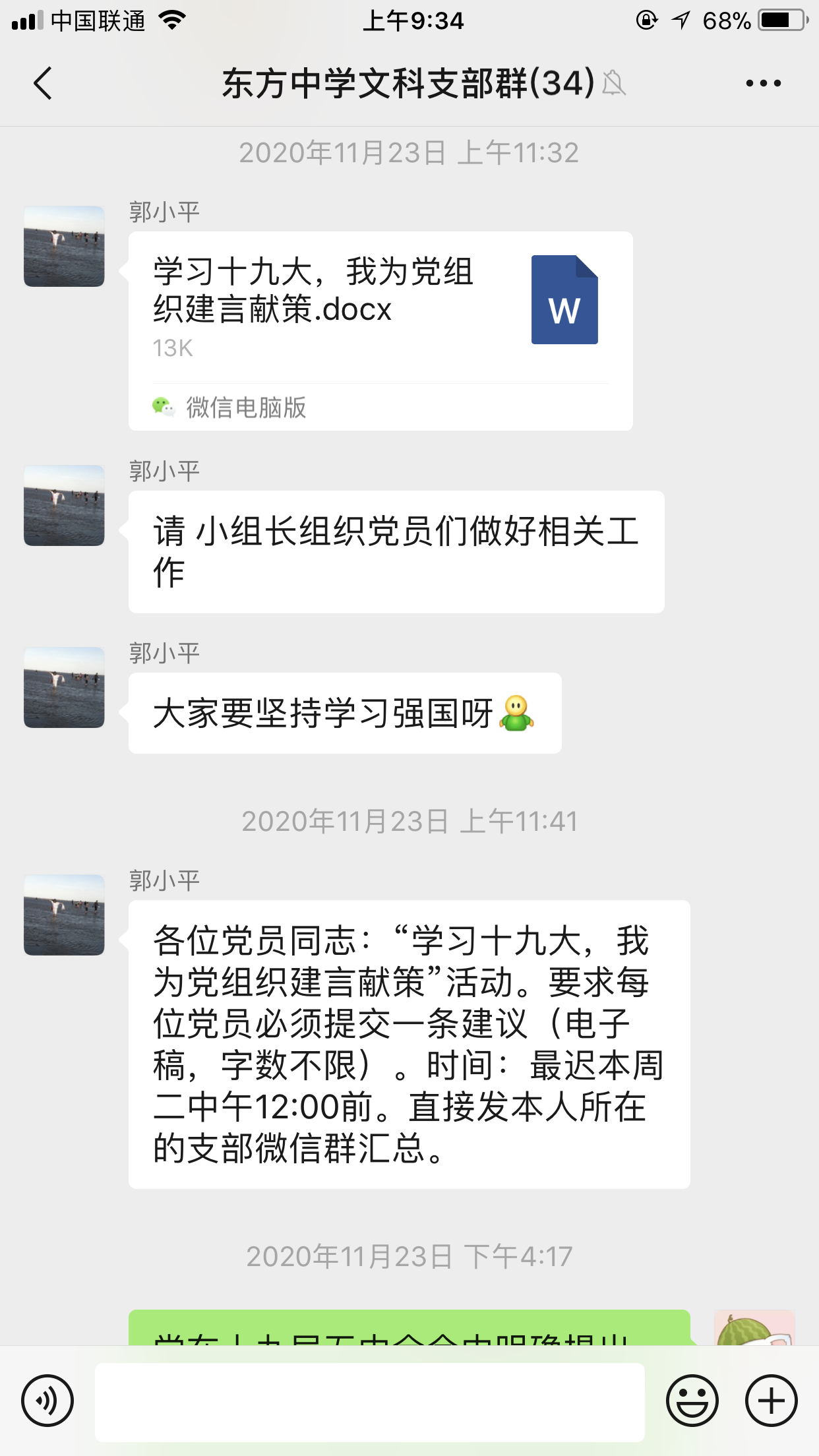This screenshot has width=819, height=1456.
Task: Open the emoji sticker panel
Action: (x=692, y=1401)
